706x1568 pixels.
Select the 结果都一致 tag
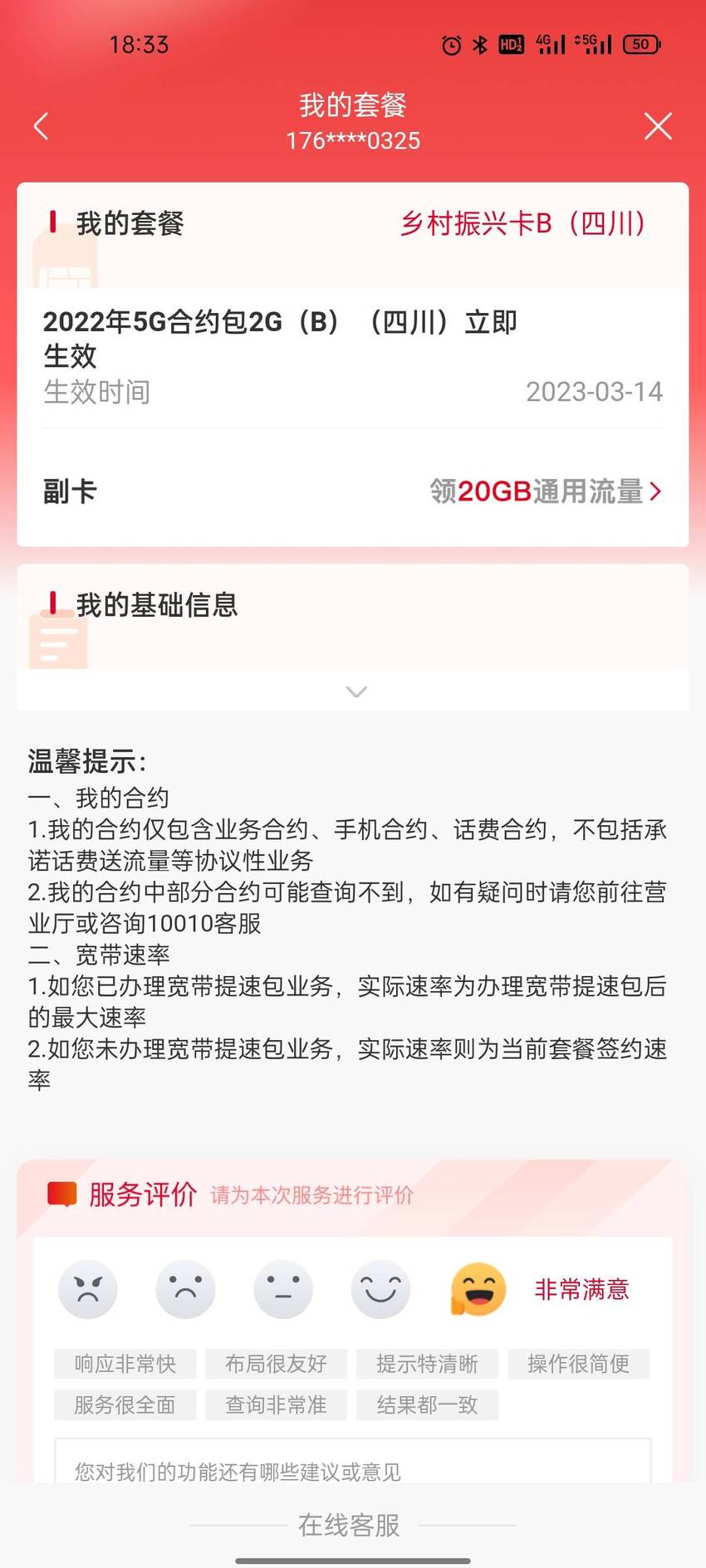(427, 1404)
